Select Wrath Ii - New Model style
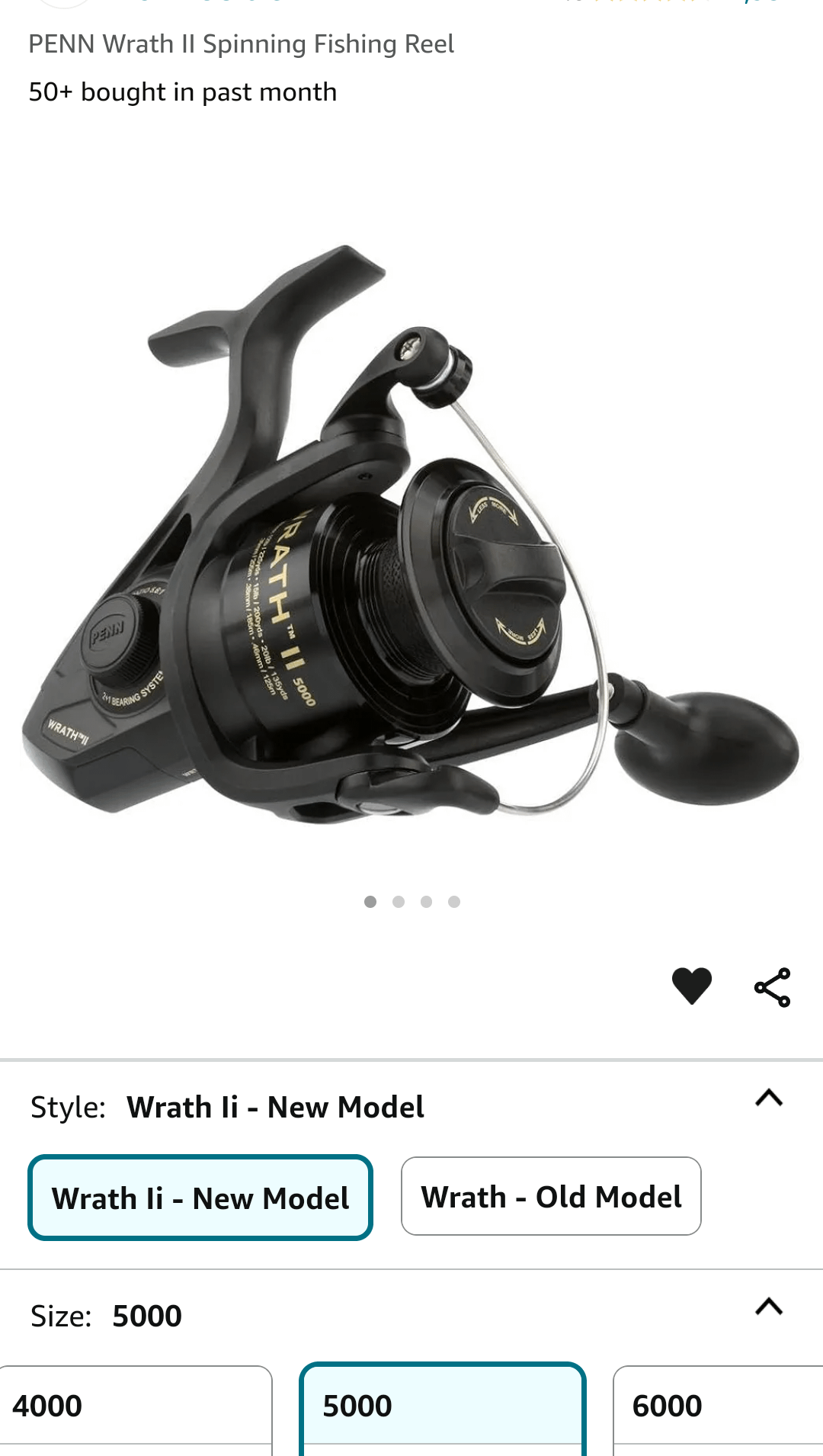Screen dimensions: 823x1456 tap(200, 1198)
